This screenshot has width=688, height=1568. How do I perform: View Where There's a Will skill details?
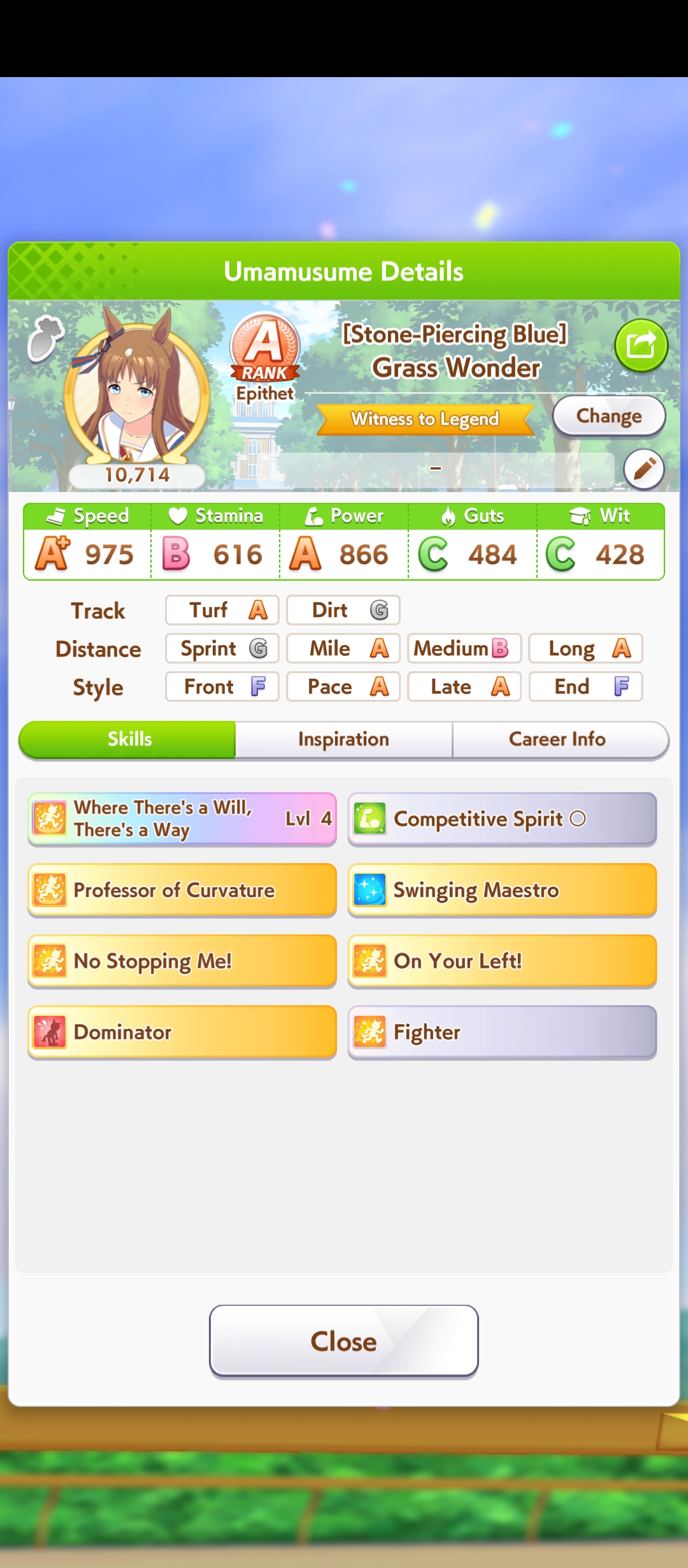click(x=182, y=819)
